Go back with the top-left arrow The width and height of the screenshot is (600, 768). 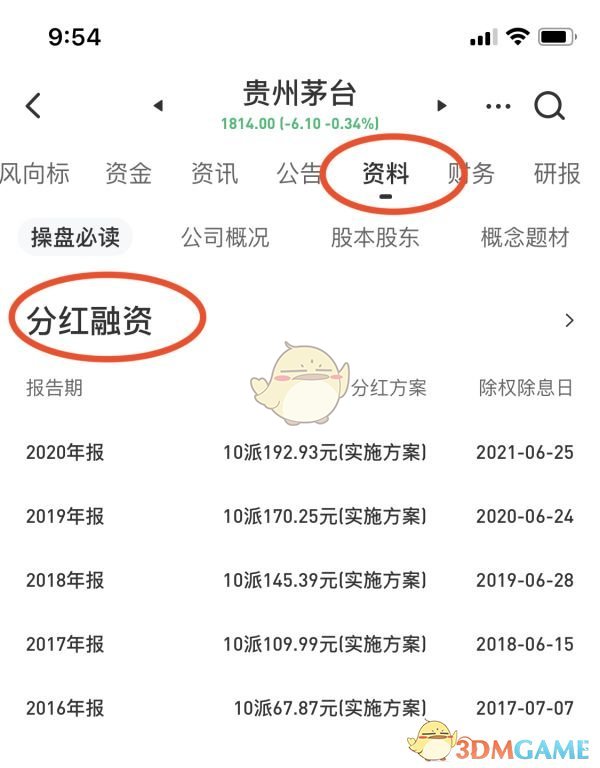(x=33, y=105)
